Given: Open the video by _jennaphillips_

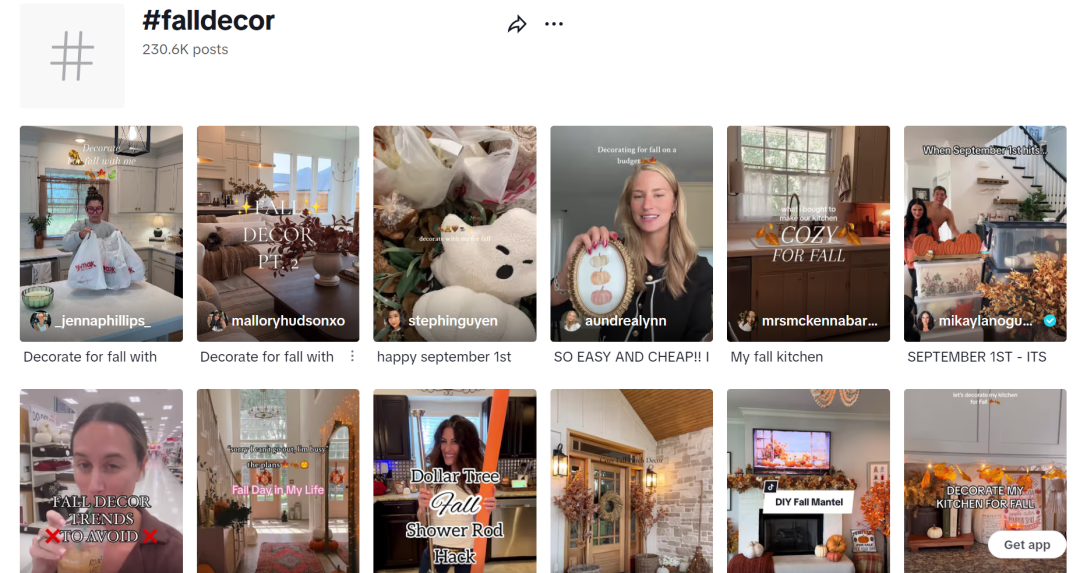Looking at the screenshot, I should [101, 233].
